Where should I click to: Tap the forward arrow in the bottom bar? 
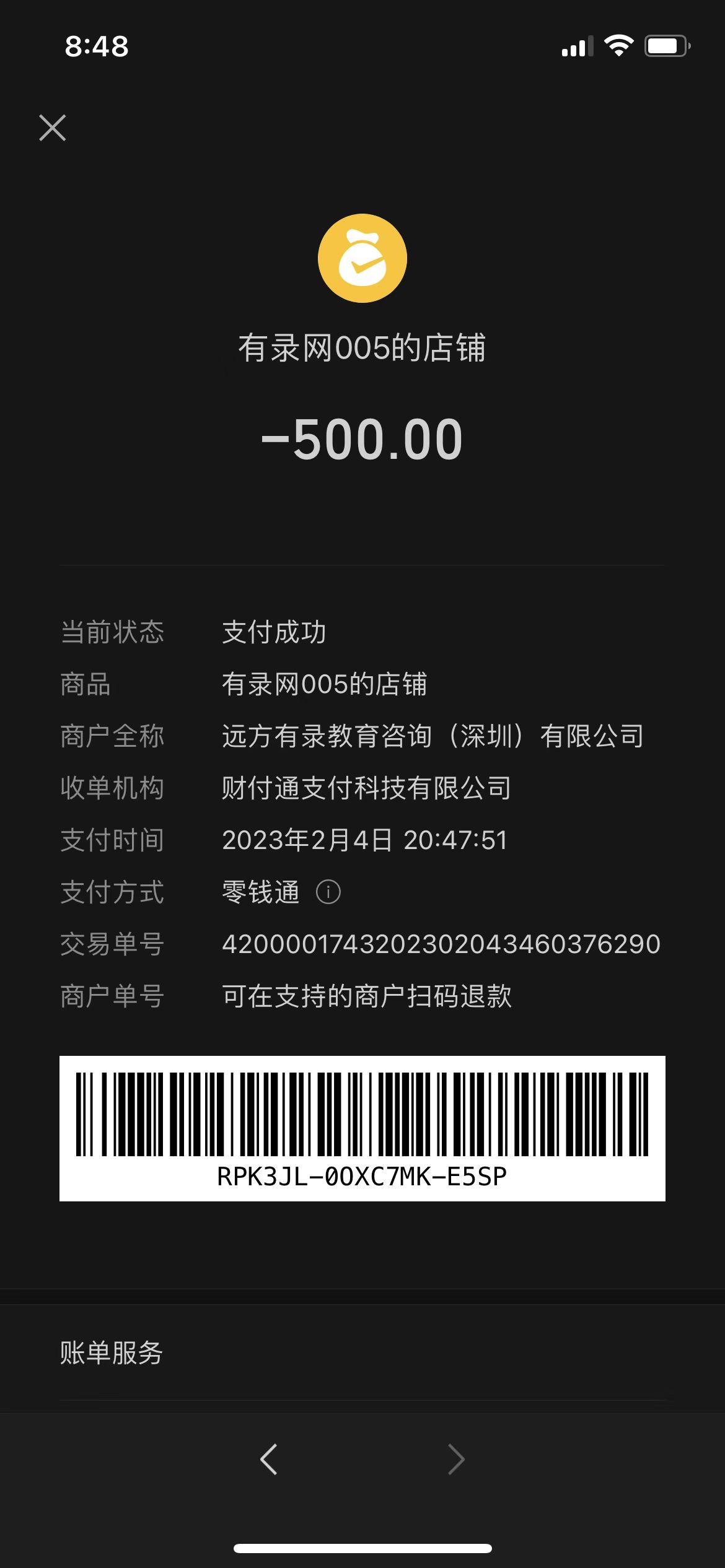pos(456,1460)
